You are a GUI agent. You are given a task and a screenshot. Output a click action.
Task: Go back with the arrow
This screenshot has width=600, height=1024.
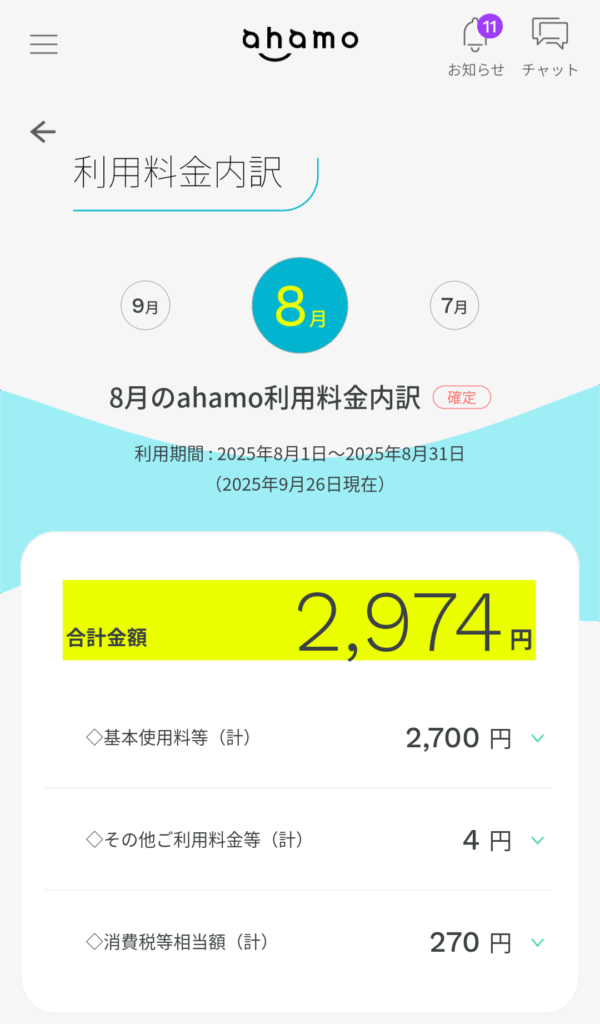(43, 132)
